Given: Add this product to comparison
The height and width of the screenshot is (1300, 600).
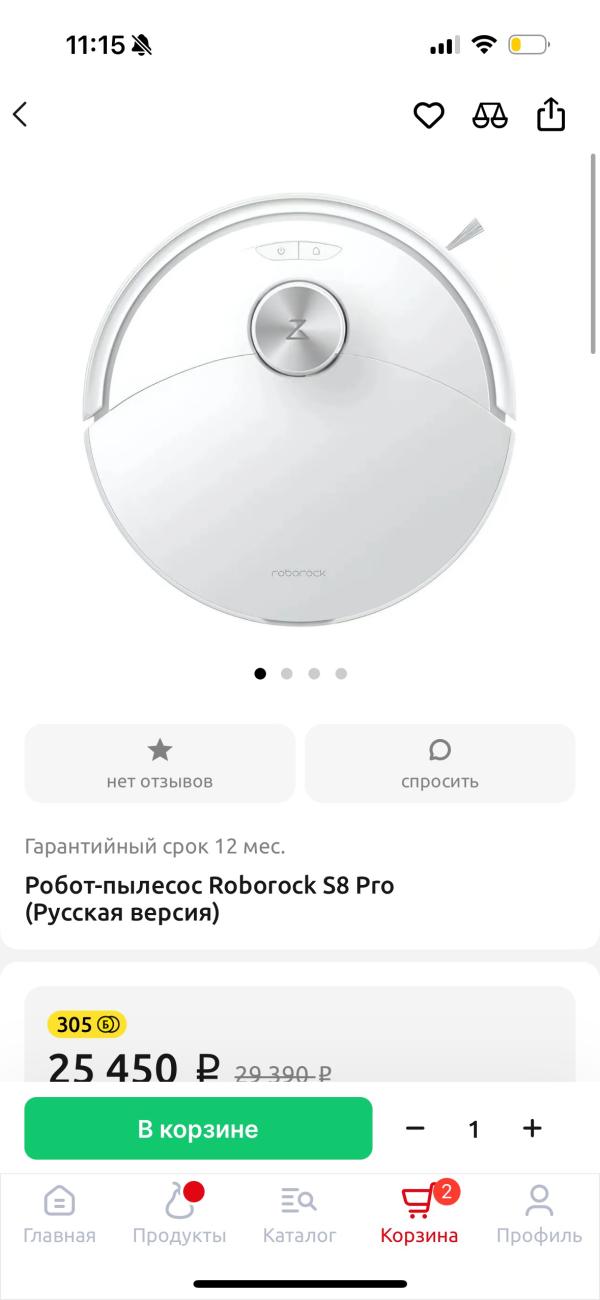Looking at the screenshot, I should [x=490, y=115].
